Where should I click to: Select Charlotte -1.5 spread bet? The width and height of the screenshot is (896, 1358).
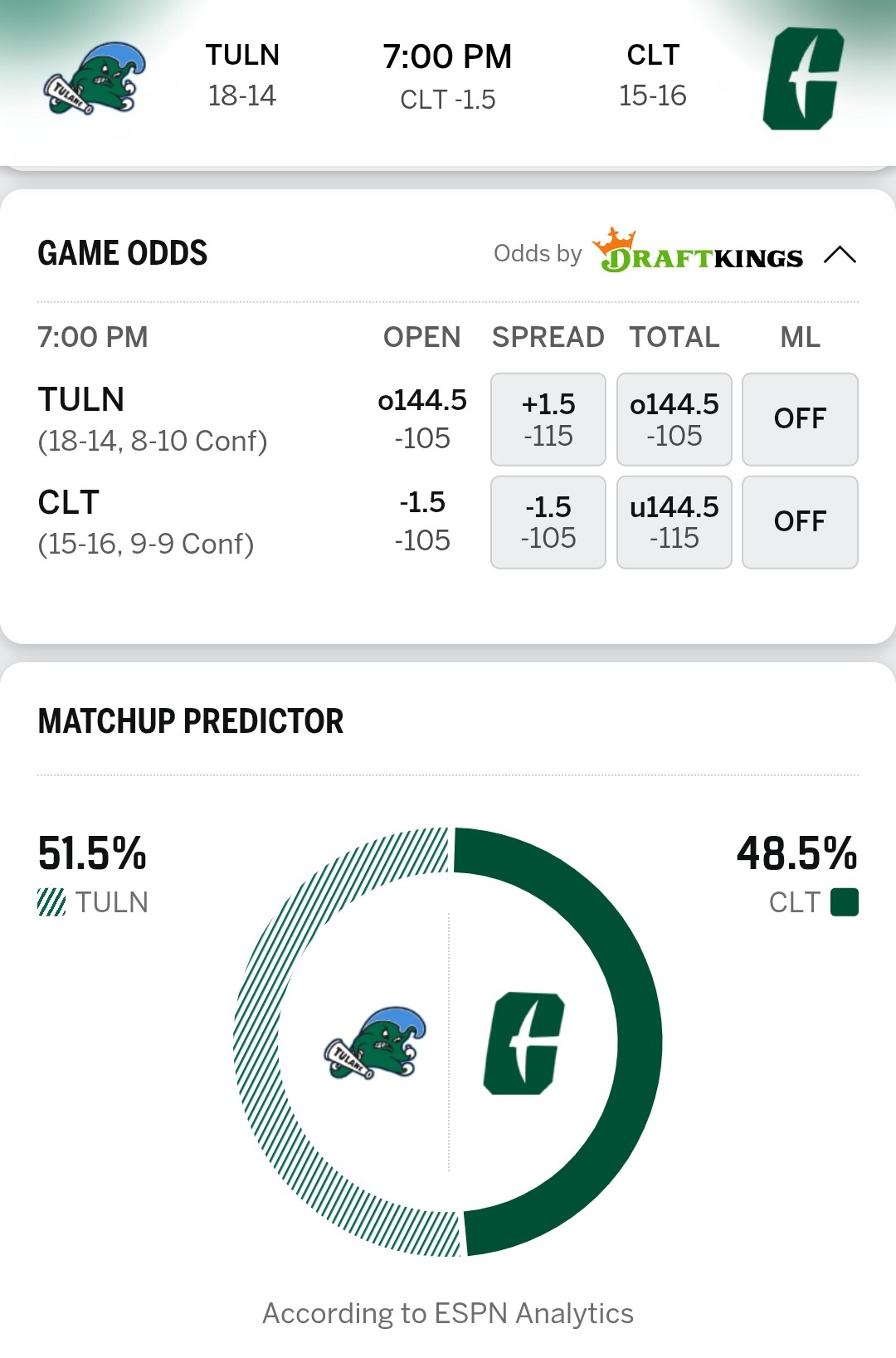tap(548, 522)
